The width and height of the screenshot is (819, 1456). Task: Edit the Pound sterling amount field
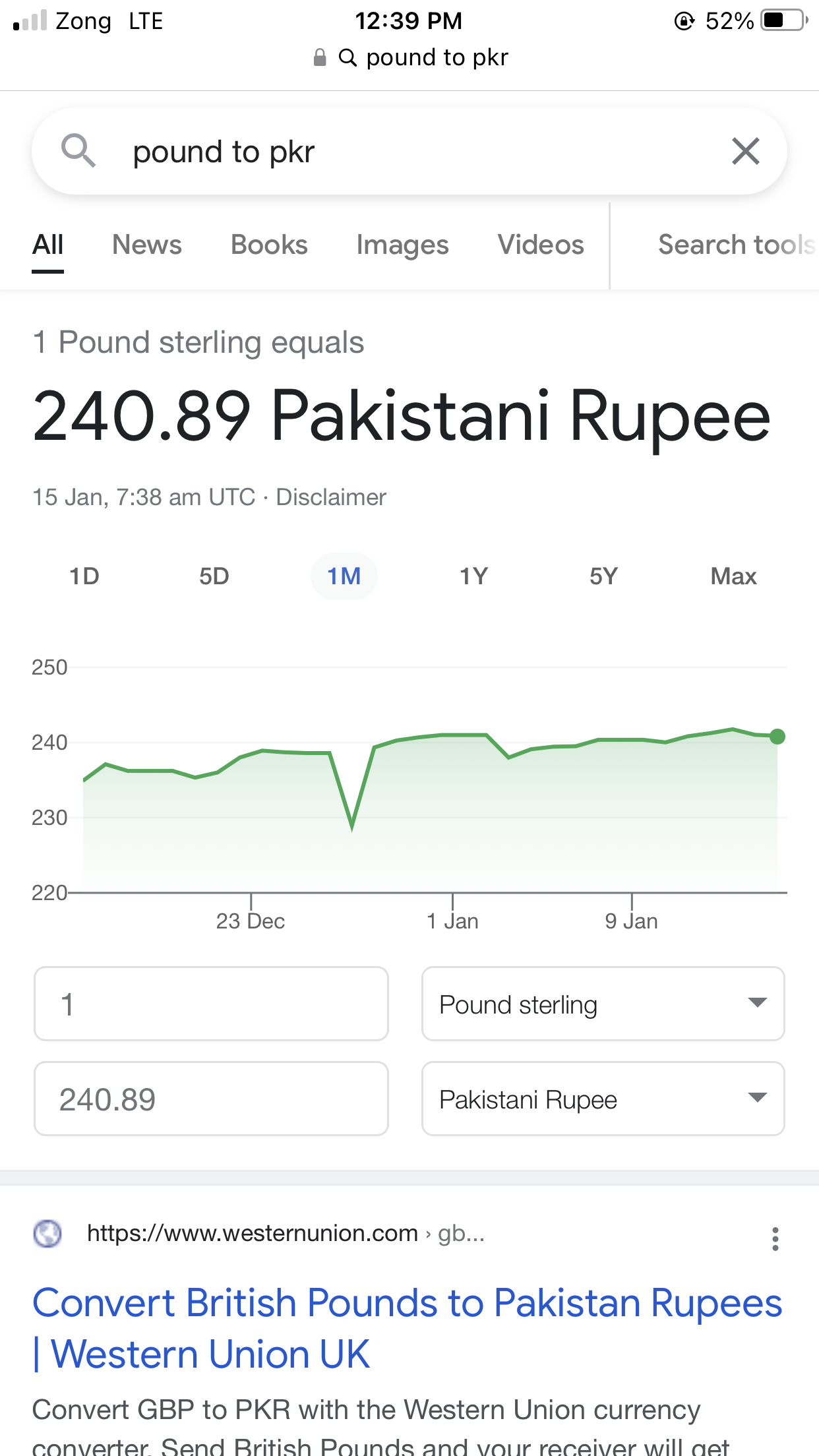[x=211, y=1004]
